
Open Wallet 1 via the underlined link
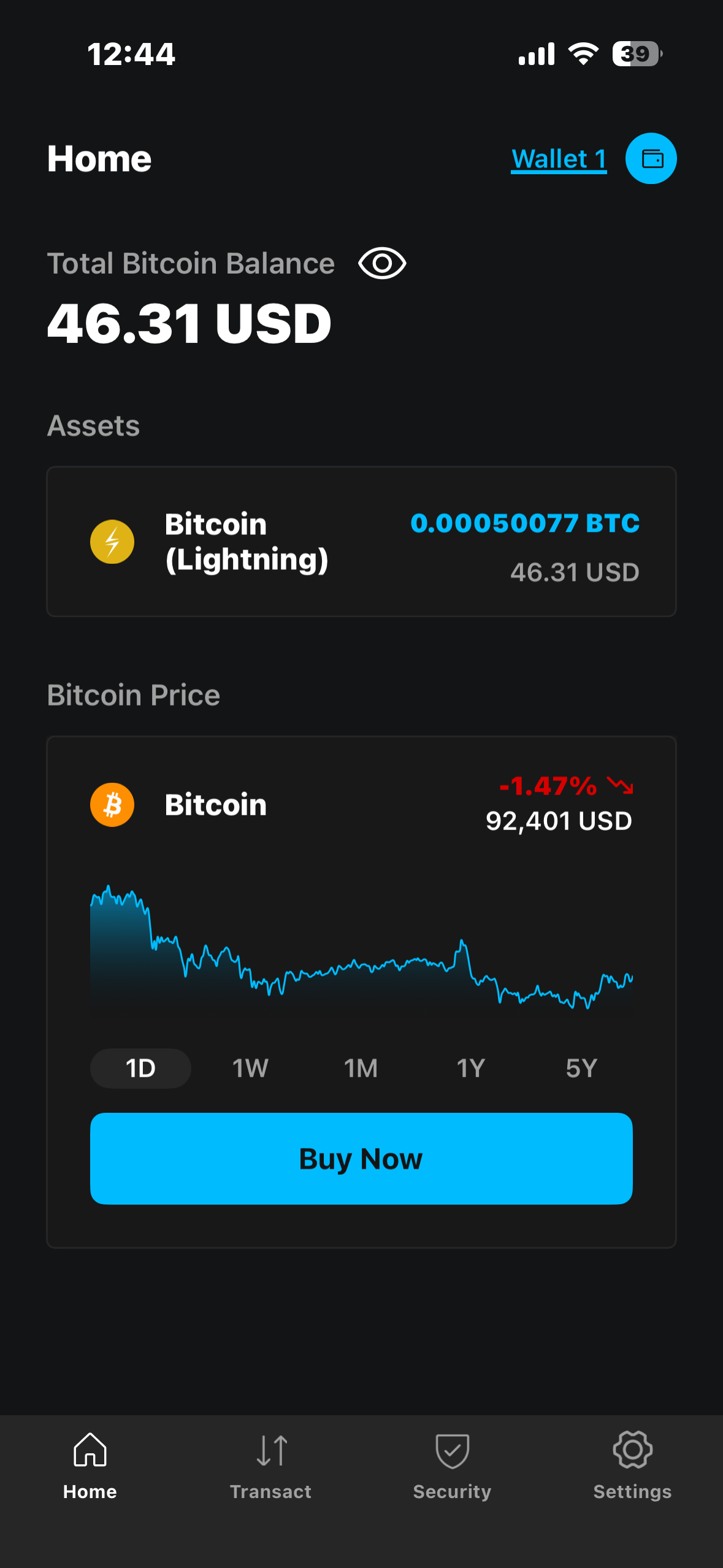coord(558,158)
